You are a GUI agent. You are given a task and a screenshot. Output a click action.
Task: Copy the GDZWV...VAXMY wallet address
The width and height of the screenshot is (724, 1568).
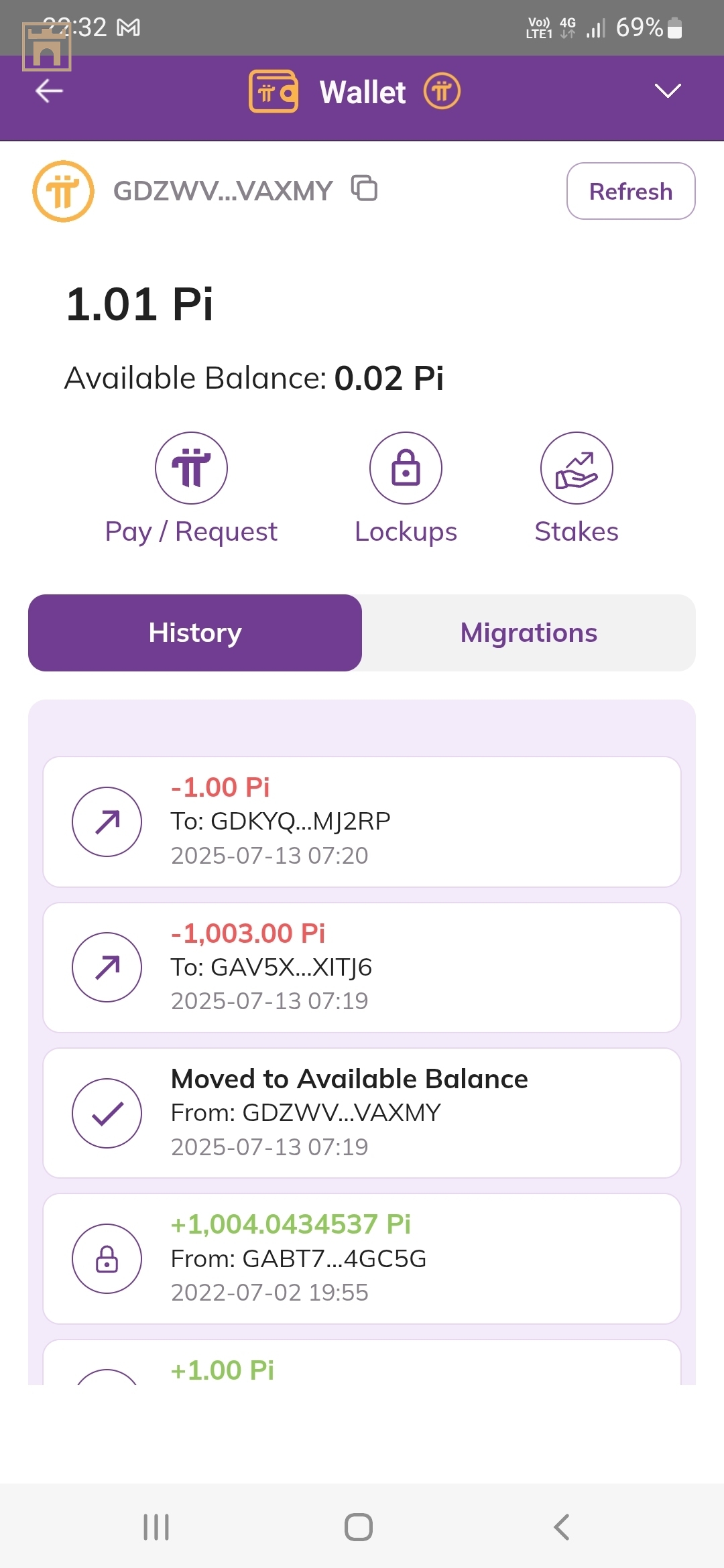coord(365,188)
